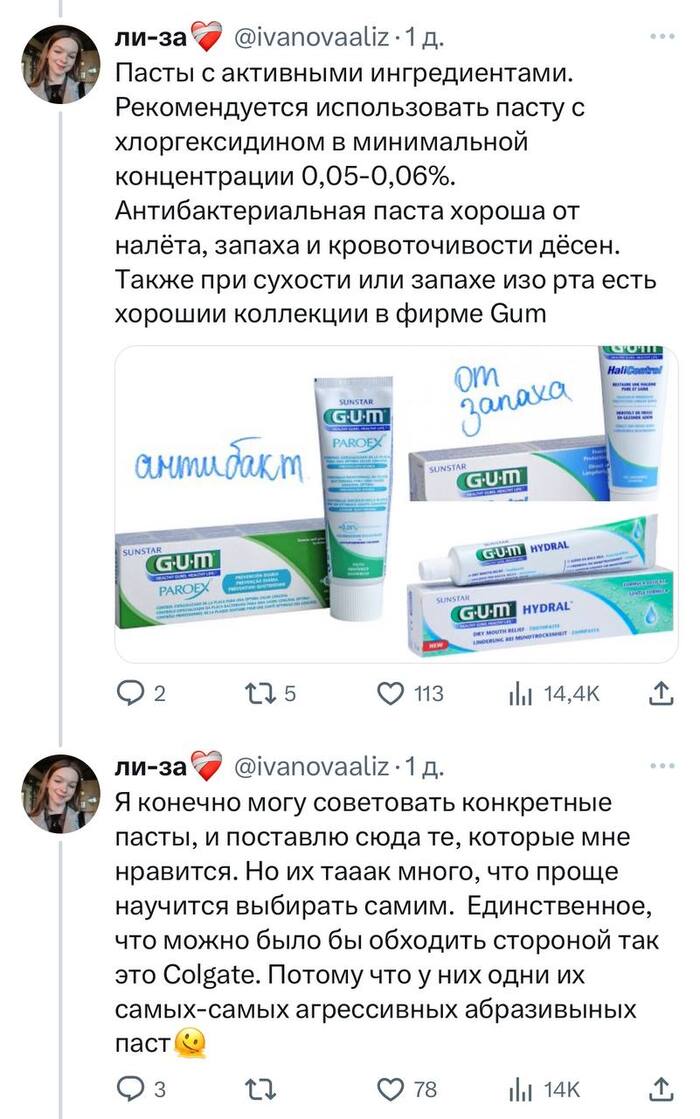
Task: Open overflow menu on the Colgate post
Action: tap(661, 767)
